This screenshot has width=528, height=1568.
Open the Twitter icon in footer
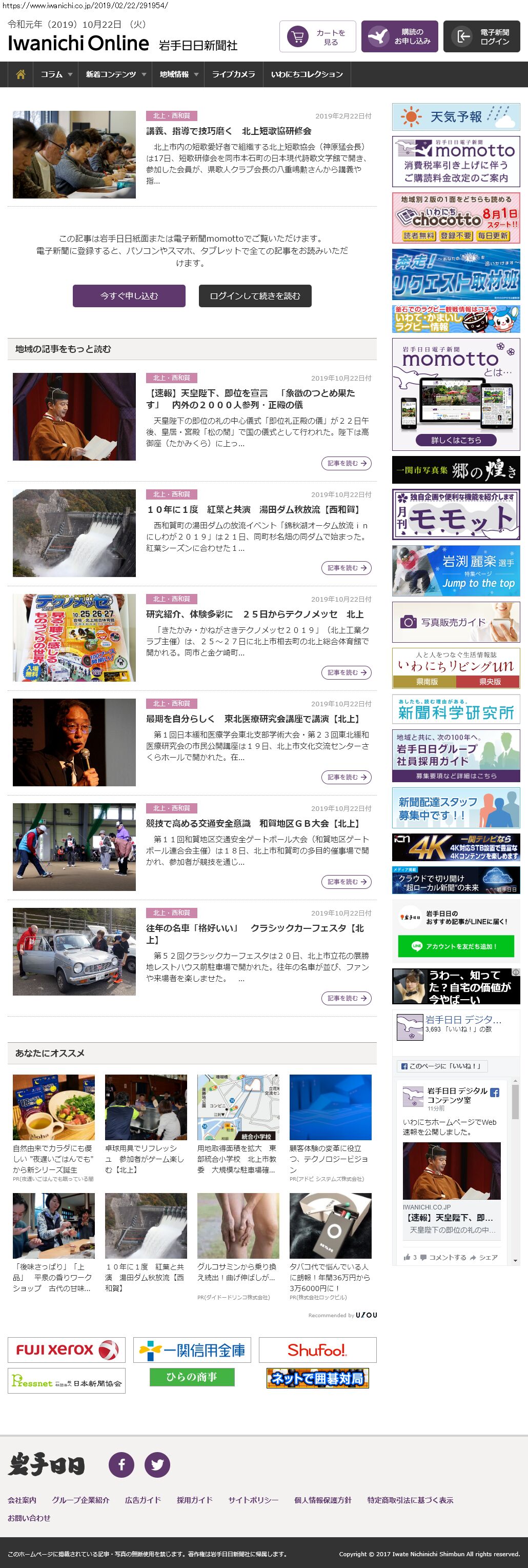tap(157, 1464)
